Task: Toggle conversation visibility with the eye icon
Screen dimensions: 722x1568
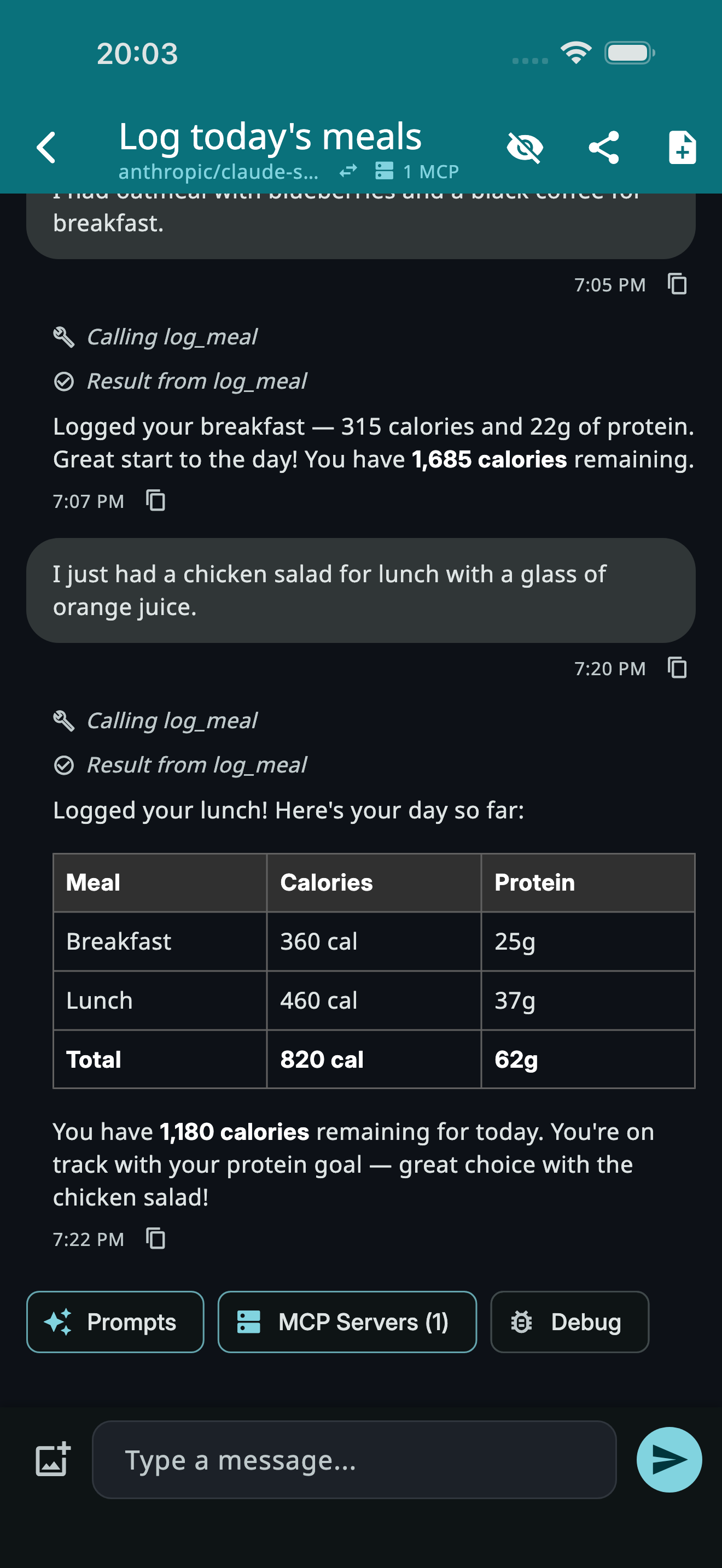Action: pos(525,146)
